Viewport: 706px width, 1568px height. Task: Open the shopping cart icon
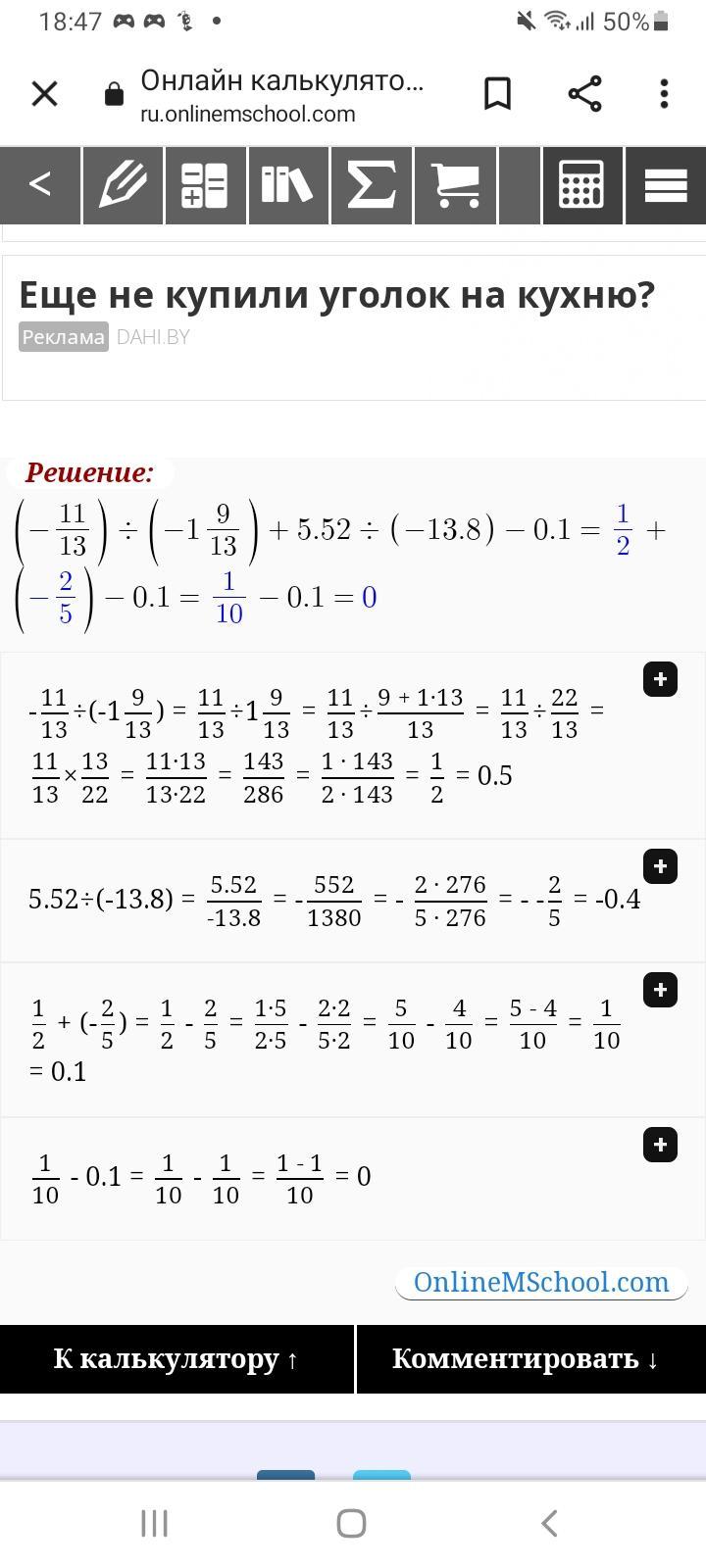coord(455,184)
